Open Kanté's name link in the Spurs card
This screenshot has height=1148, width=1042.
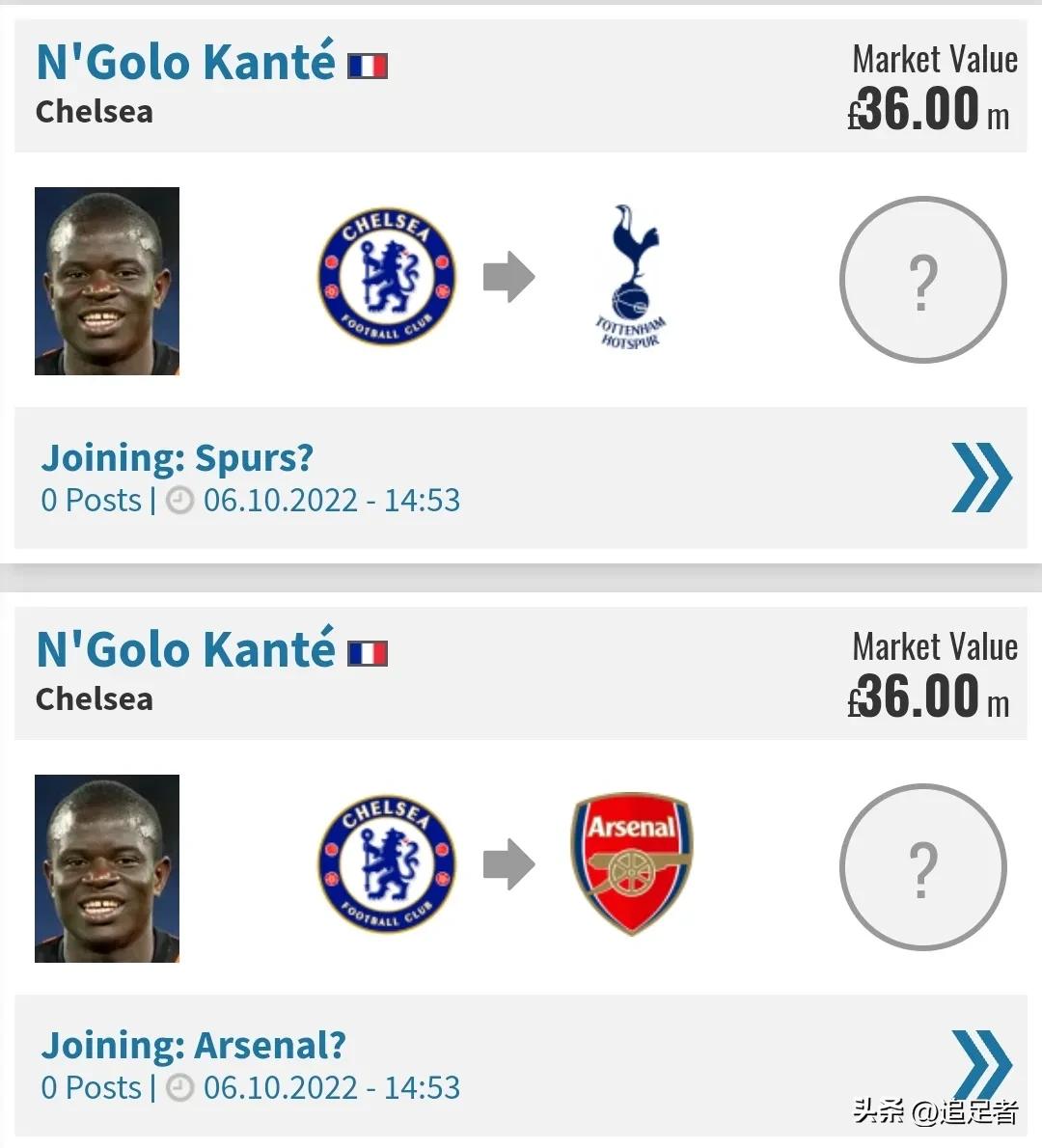point(185,63)
